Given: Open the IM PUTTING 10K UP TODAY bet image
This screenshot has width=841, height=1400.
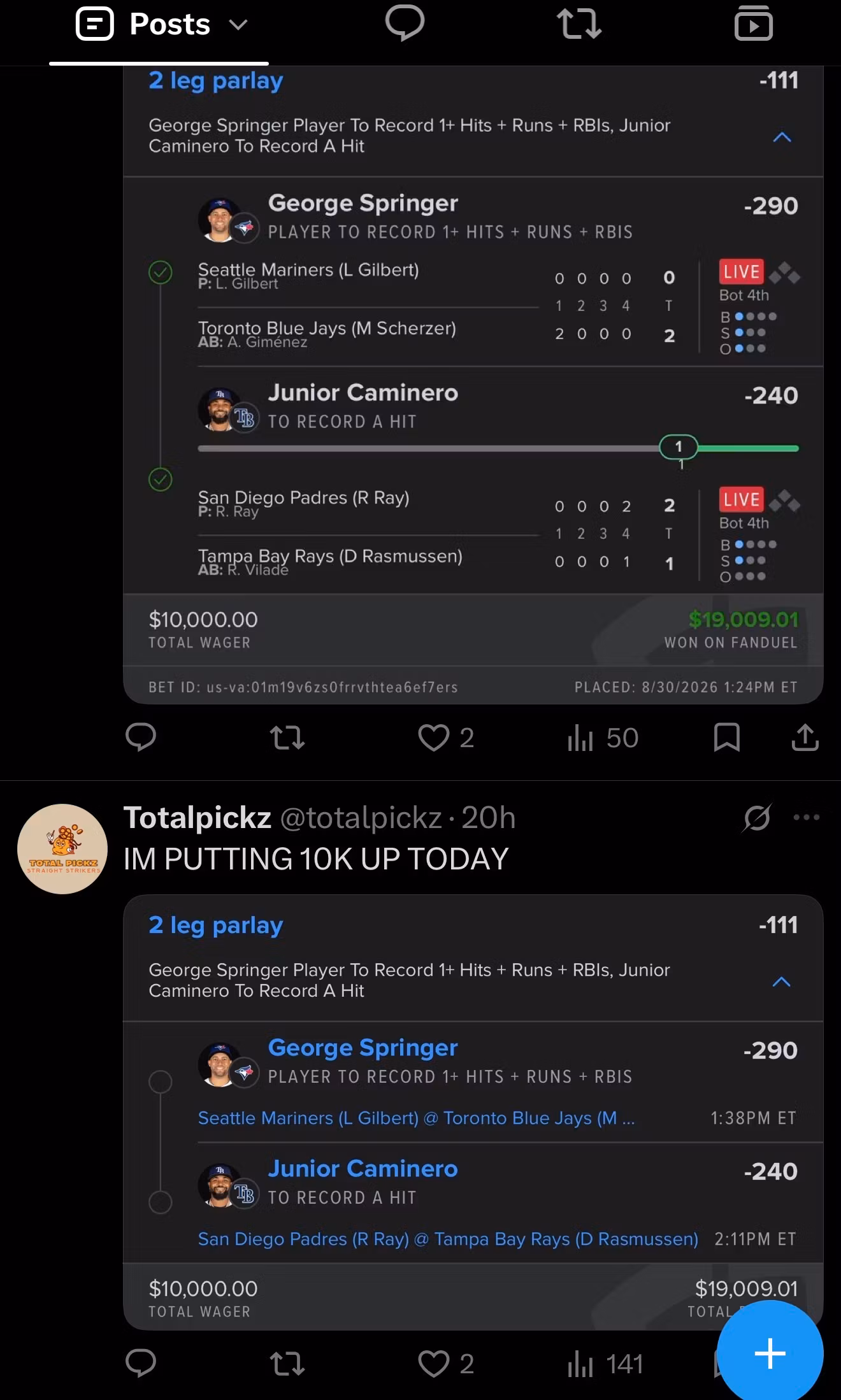Looking at the screenshot, I should click(473, 1112).
